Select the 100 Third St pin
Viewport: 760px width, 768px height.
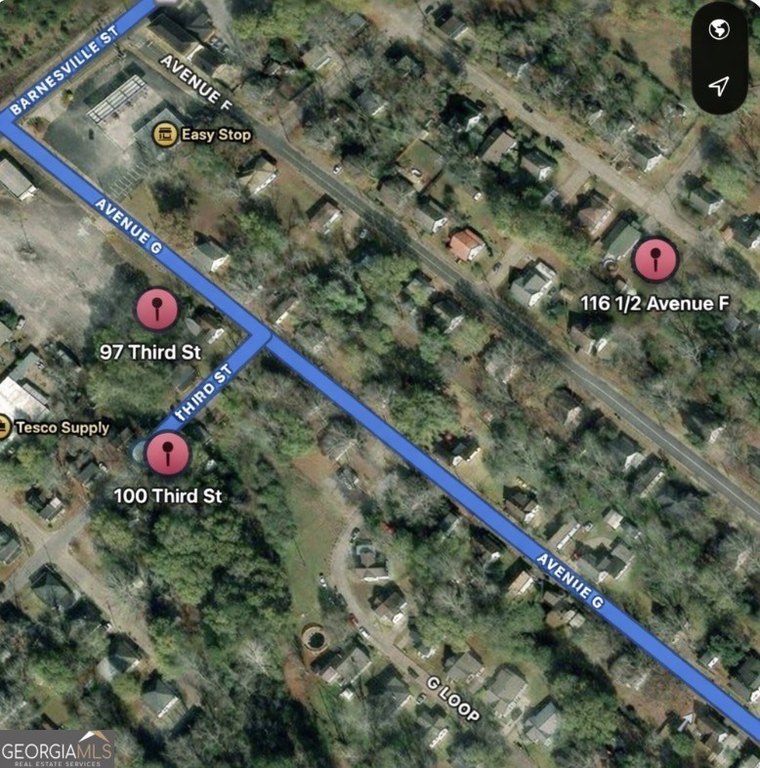168,455
